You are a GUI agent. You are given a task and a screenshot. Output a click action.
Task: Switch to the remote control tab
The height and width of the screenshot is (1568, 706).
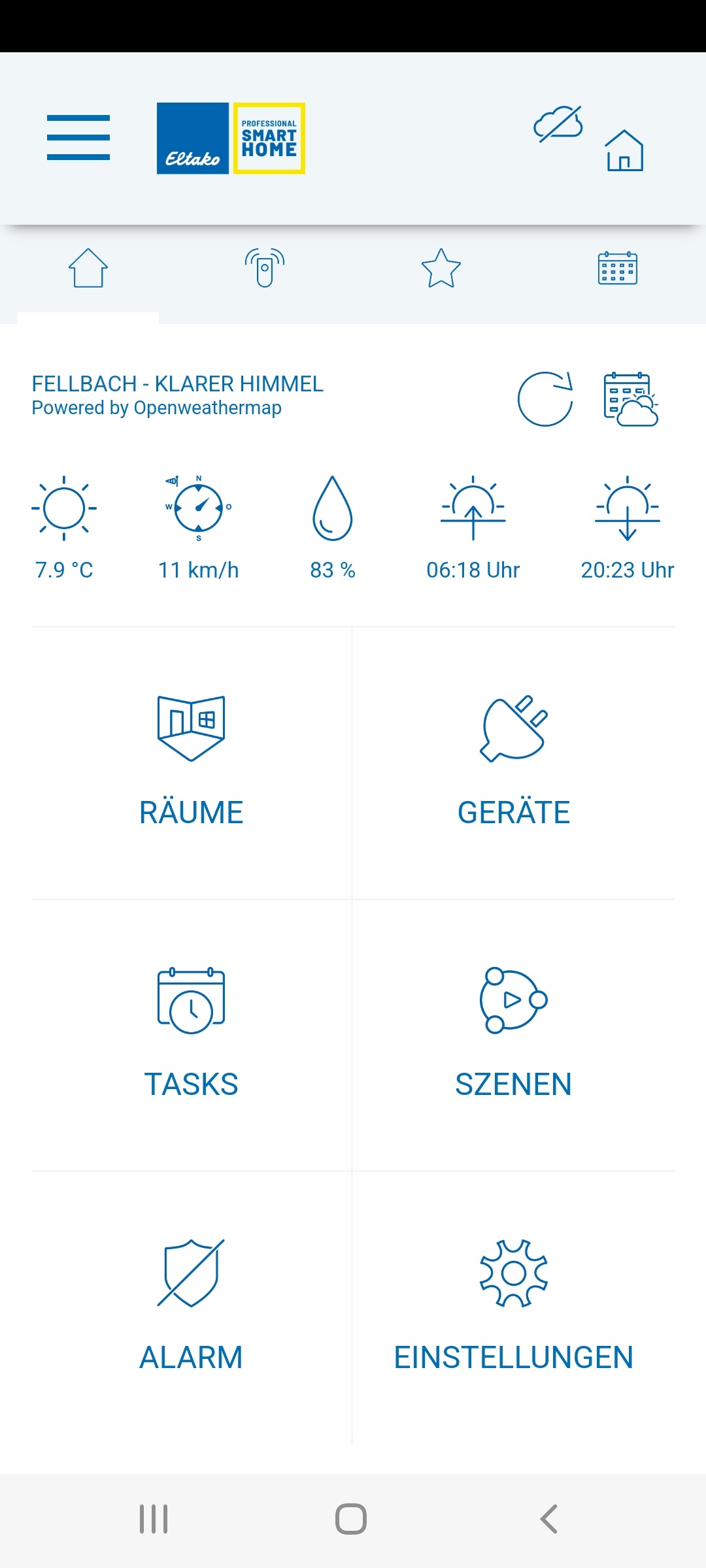pos(265,269)
